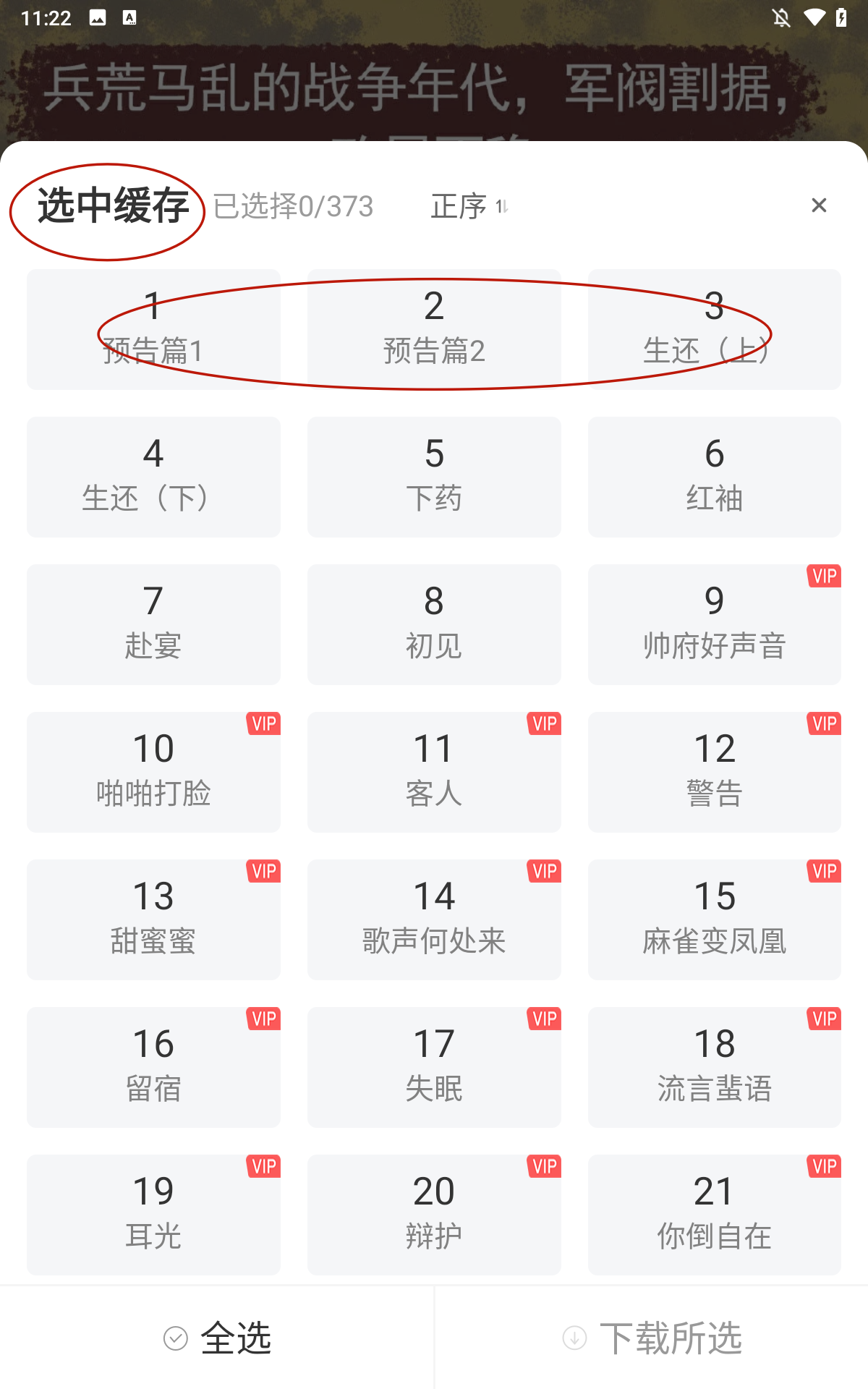Screen dimensions: 868x1389
Task: Select episode 4 生还（下）
Action: point(153,477)
